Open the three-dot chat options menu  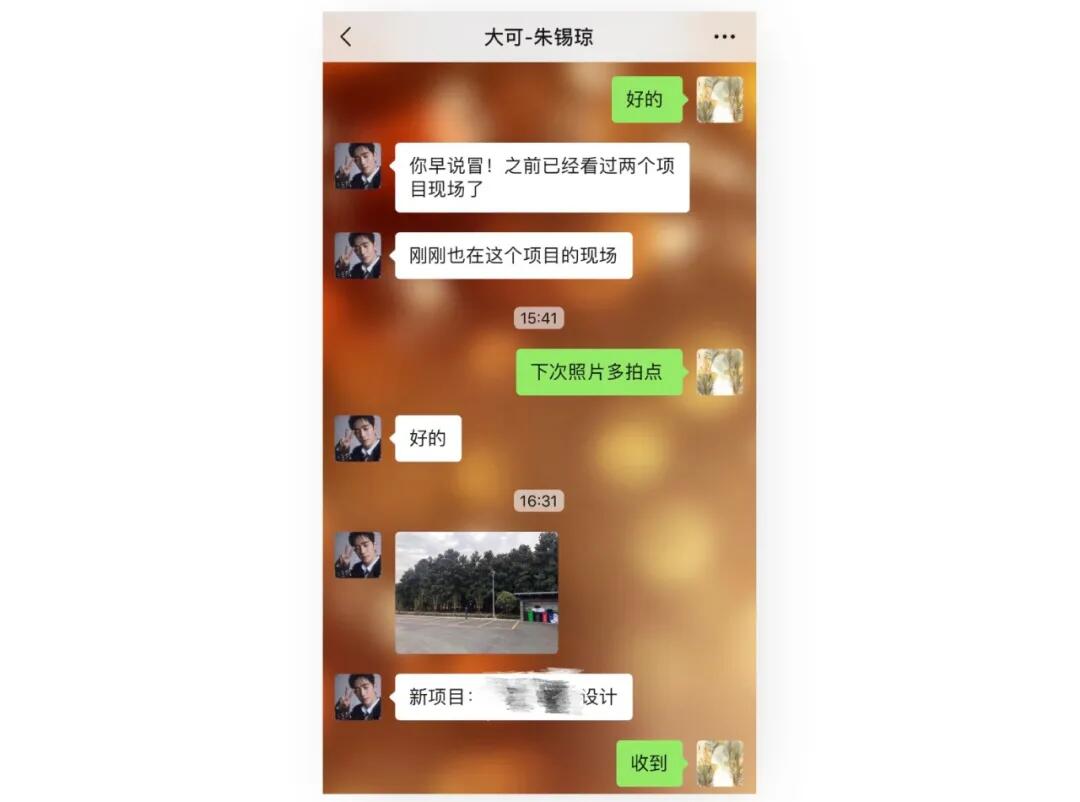point(724,37)
